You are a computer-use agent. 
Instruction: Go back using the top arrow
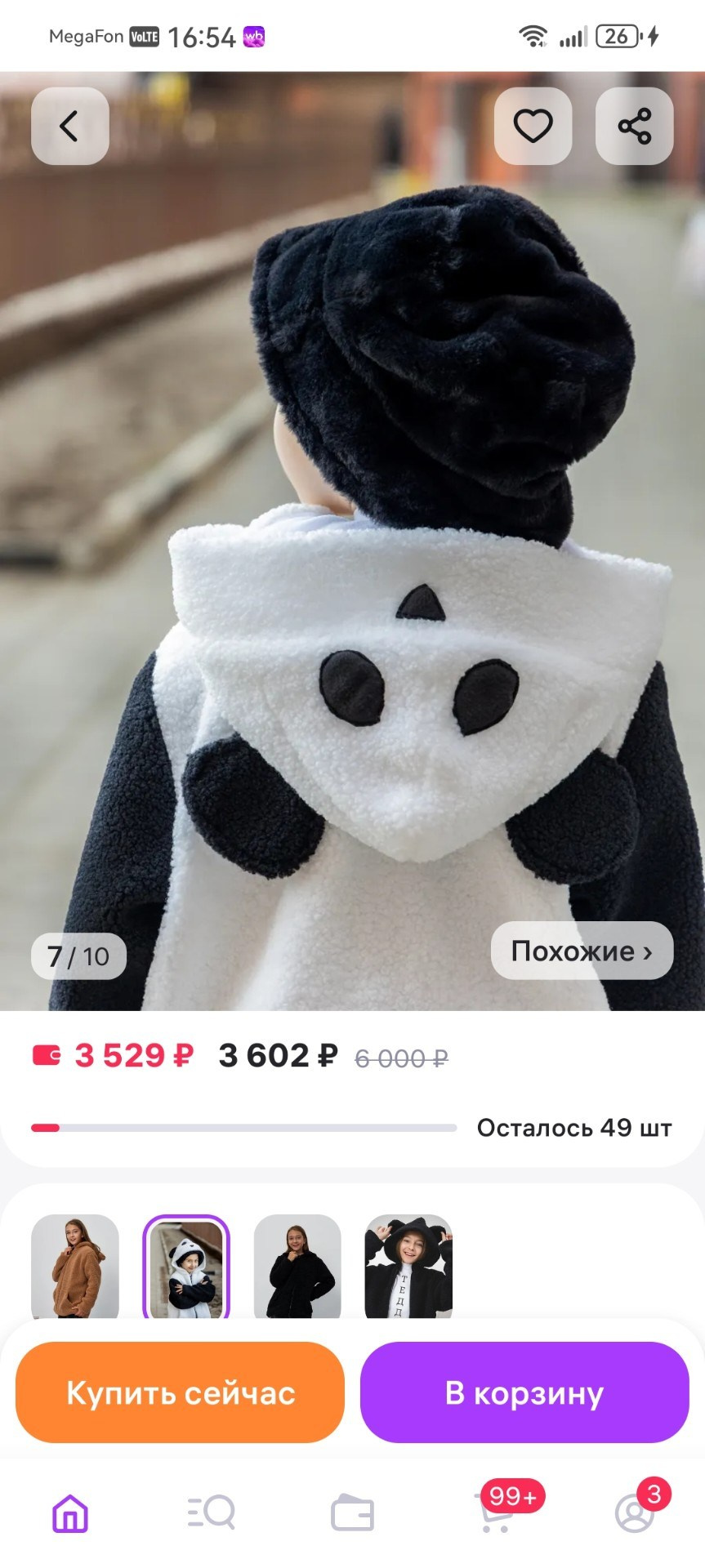[70, 126]
